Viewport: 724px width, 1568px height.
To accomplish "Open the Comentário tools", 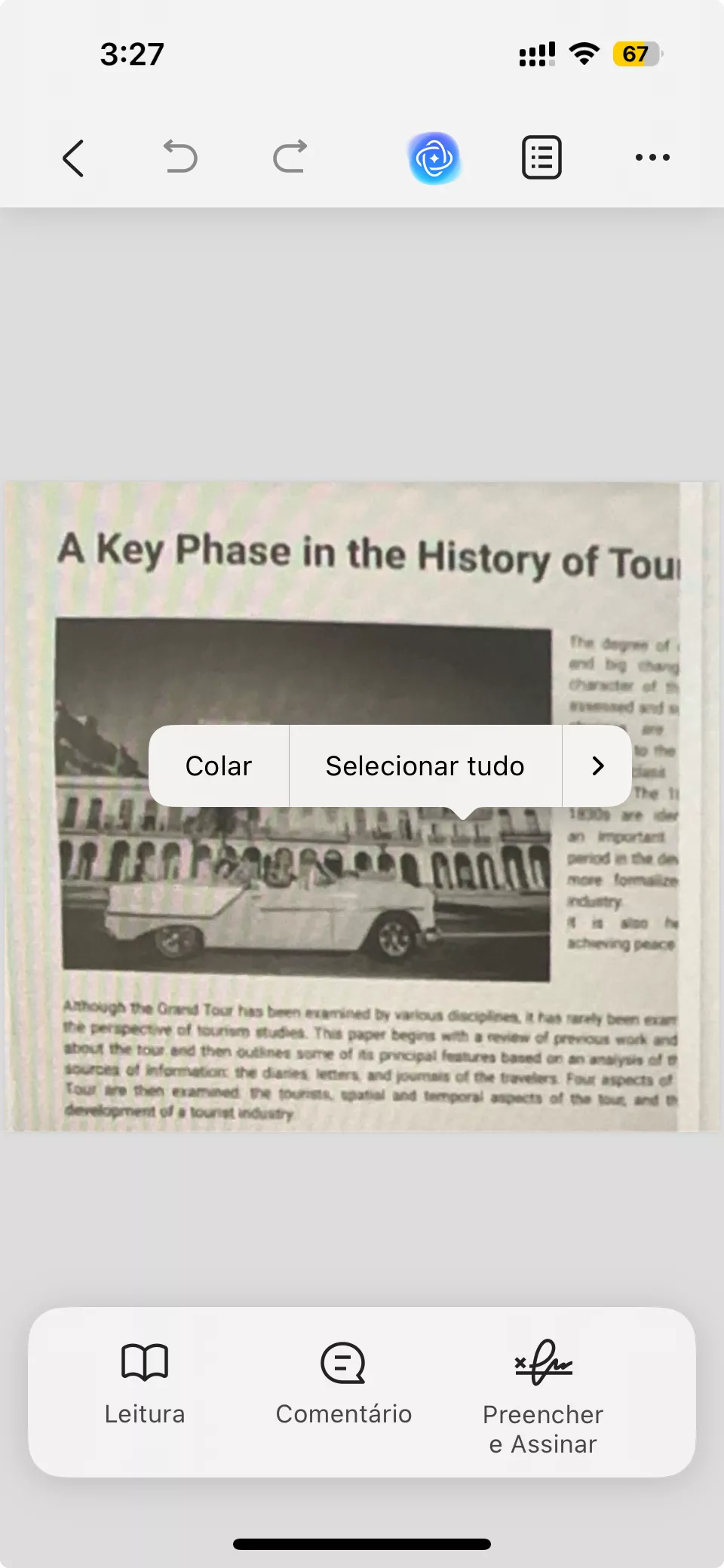I will (x=343, y=1385).
